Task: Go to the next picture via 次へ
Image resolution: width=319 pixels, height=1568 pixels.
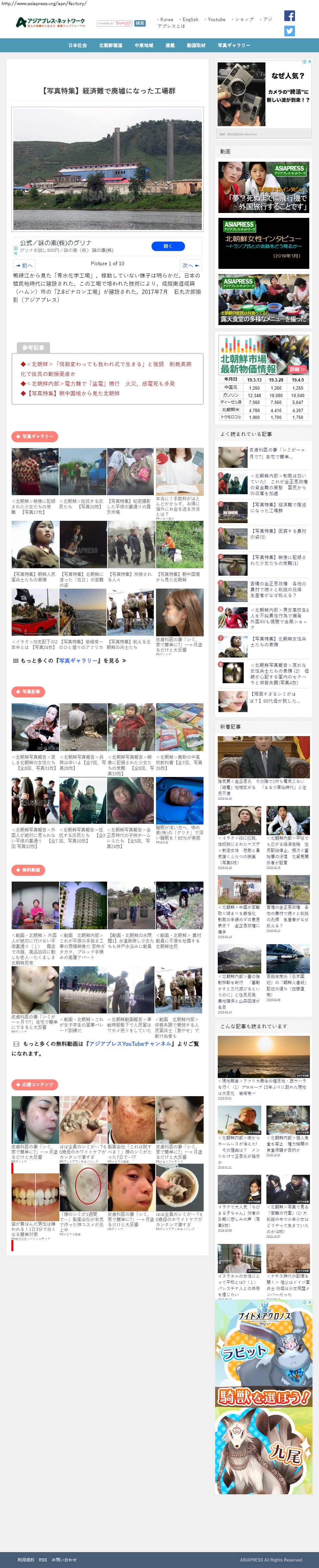Action: pos(190,265)
